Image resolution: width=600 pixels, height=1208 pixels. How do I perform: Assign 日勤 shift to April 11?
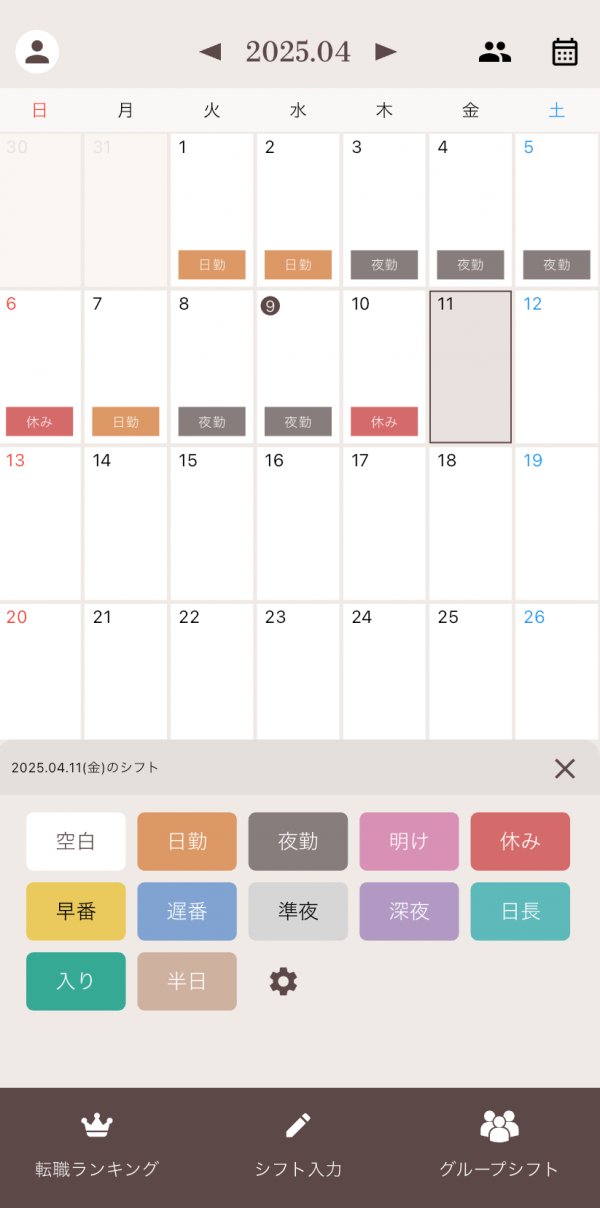(x=187, y=841)
